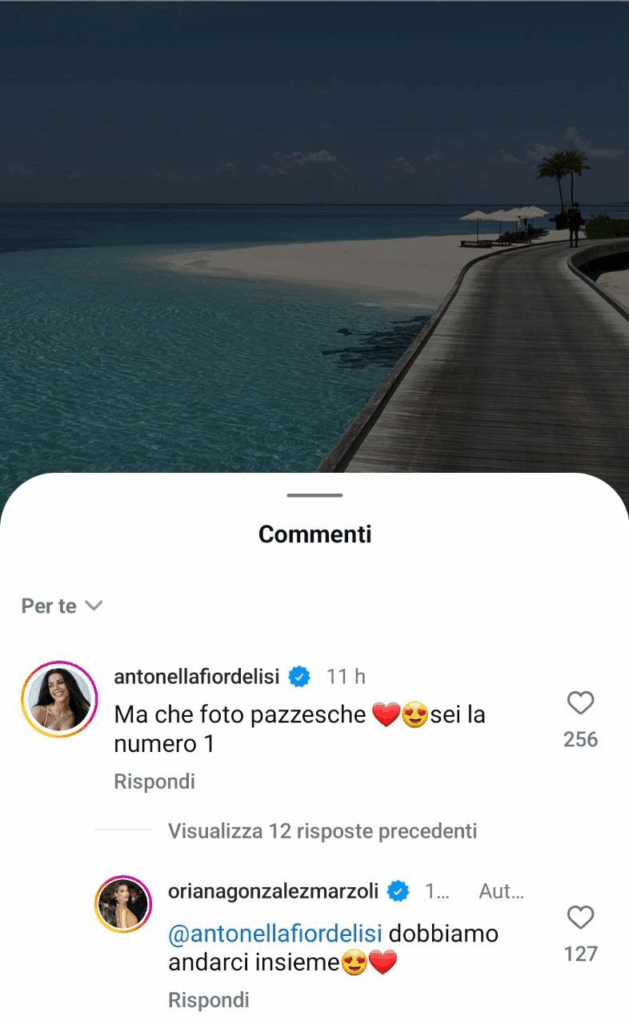
Task: Tap the comments sheet drag handle
Action: point(314,495)
